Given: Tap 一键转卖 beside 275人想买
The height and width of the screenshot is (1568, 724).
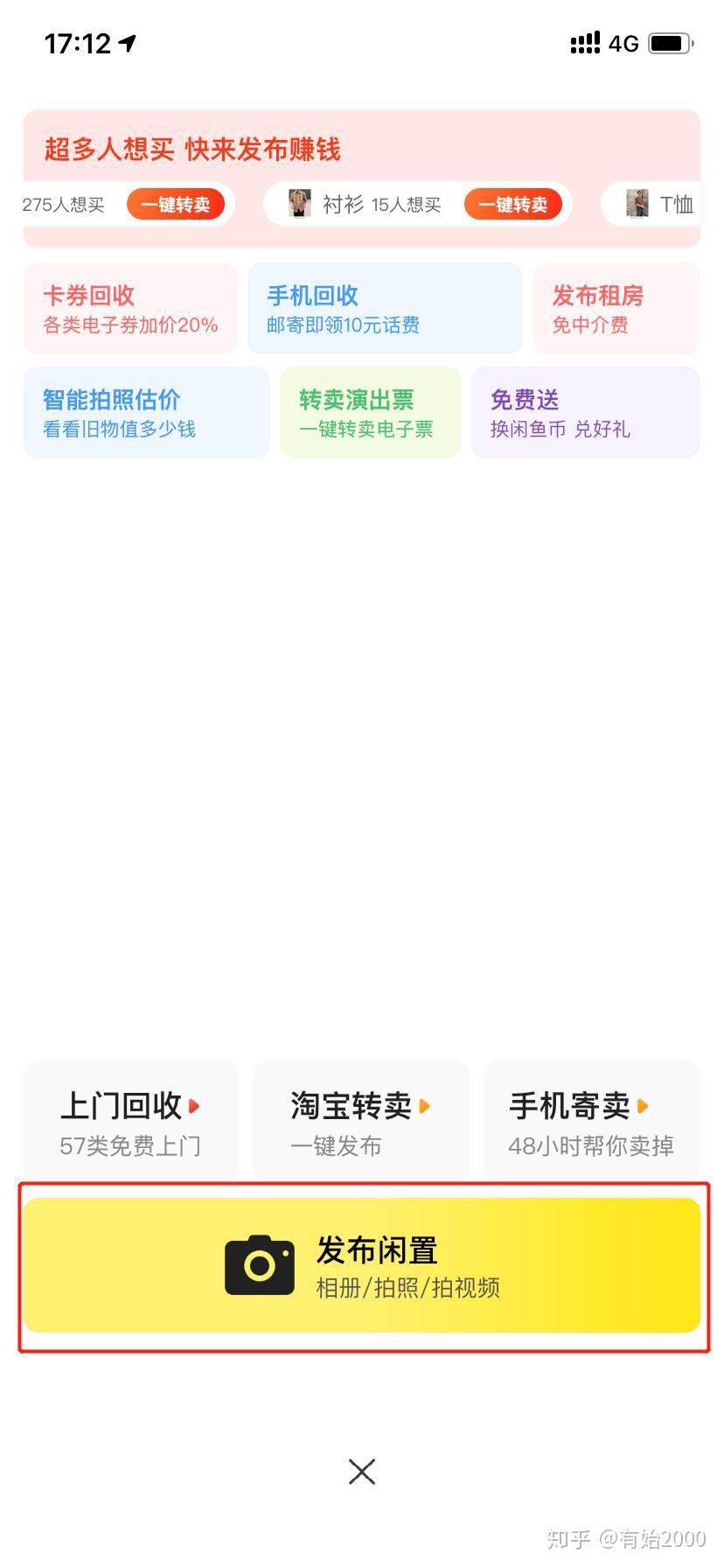Looking at the screenshot, I should click(x=176, y=205).
